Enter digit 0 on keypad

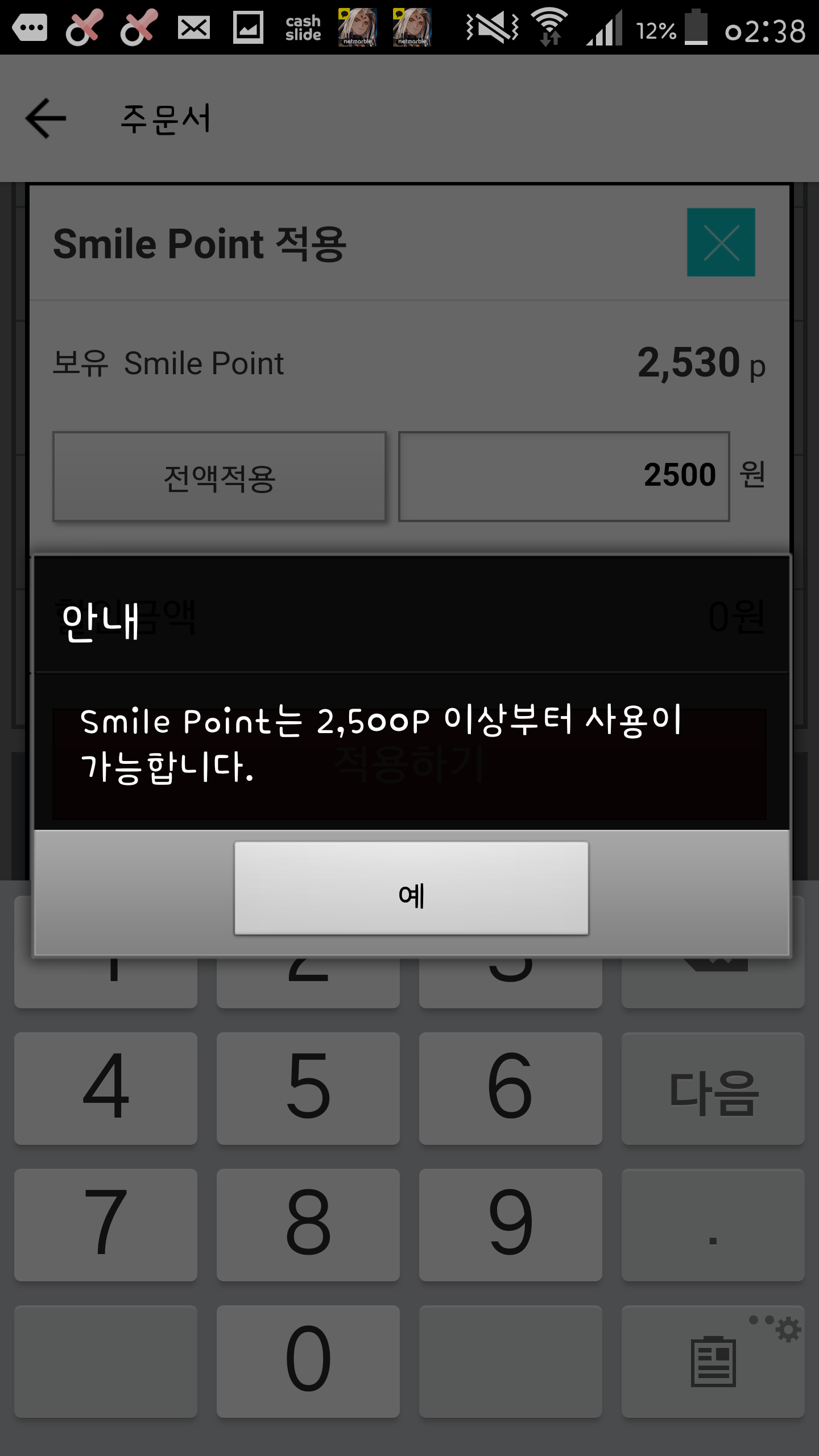(x=308, y=1360)
